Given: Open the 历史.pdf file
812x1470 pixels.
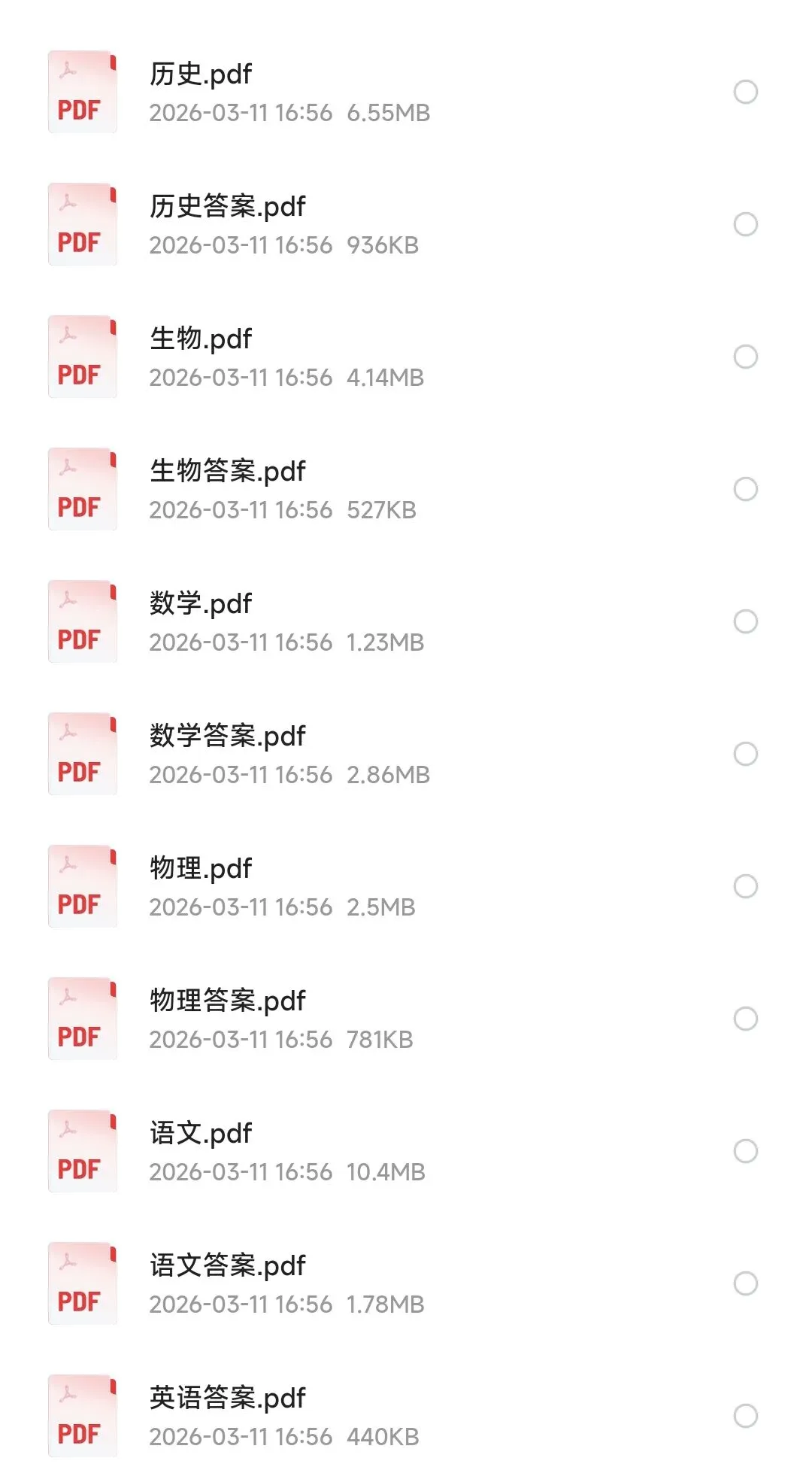Looking at the screenshot, I should (x=201, y=74).
